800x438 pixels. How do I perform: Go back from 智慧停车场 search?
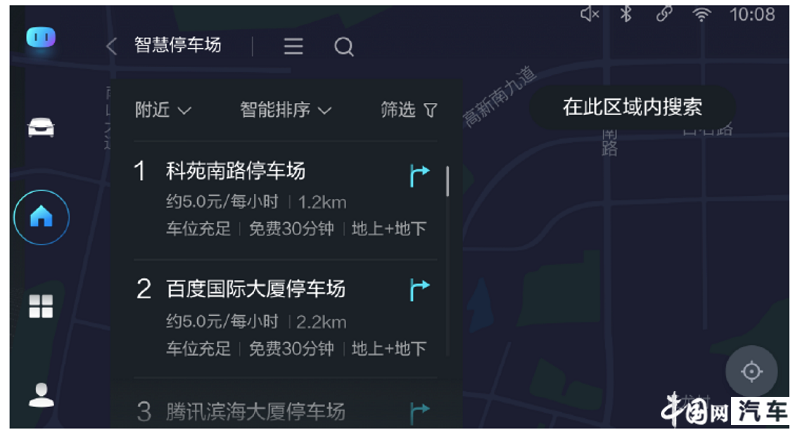(x=112, y=46)
